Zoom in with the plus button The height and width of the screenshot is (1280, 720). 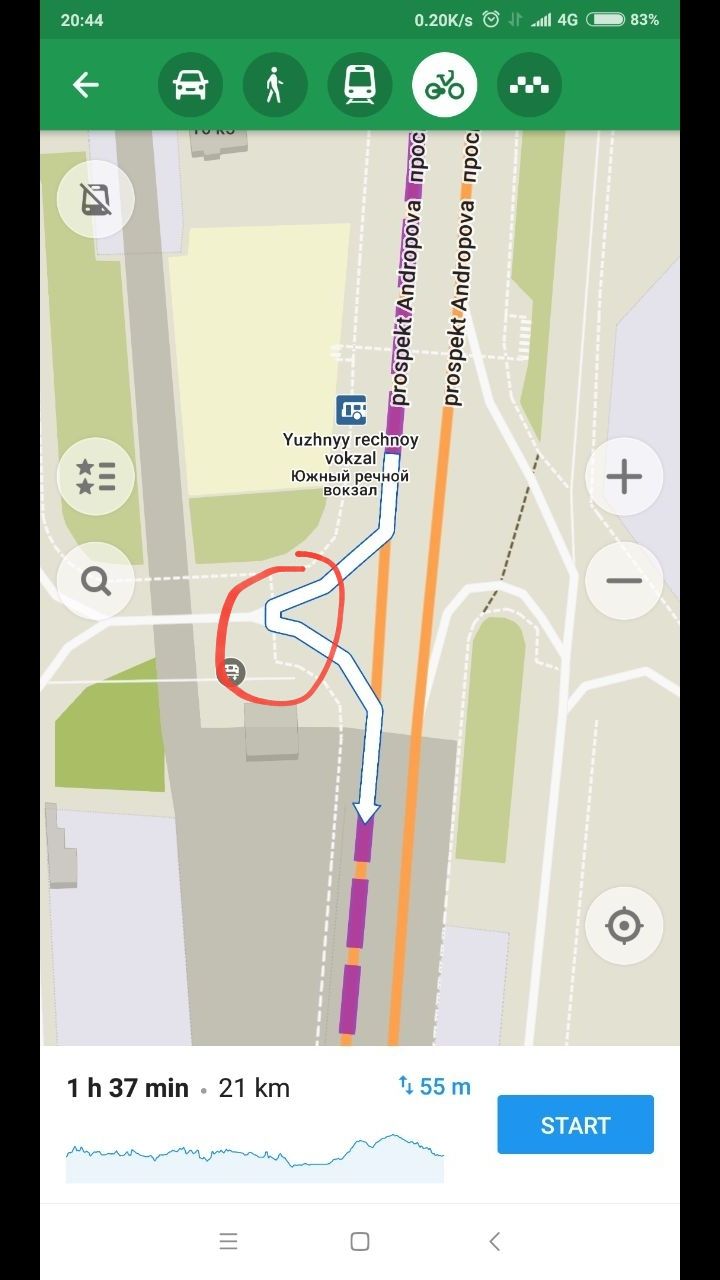[624, 476]
